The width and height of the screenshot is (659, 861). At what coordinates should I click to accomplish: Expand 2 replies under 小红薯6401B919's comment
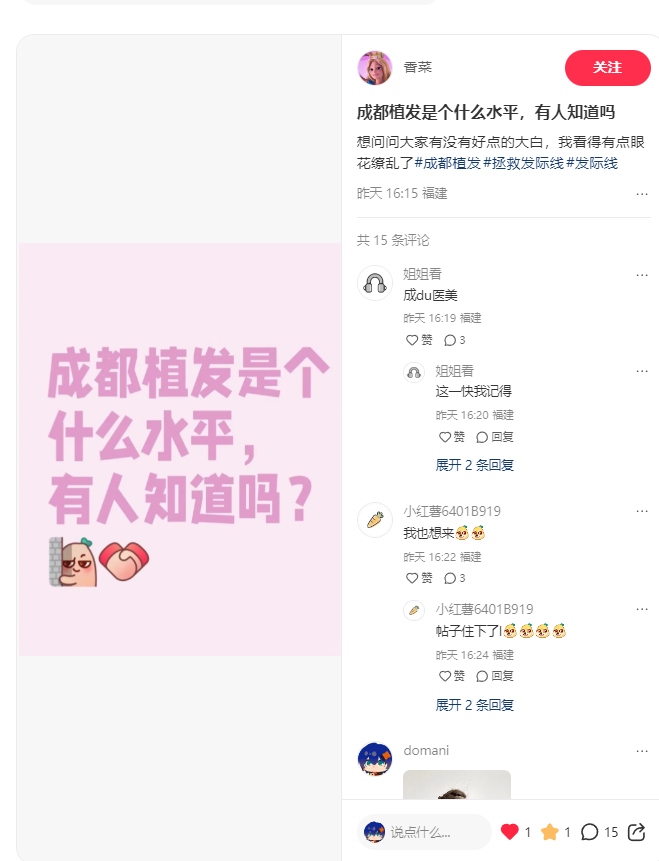tap(475, 705)
